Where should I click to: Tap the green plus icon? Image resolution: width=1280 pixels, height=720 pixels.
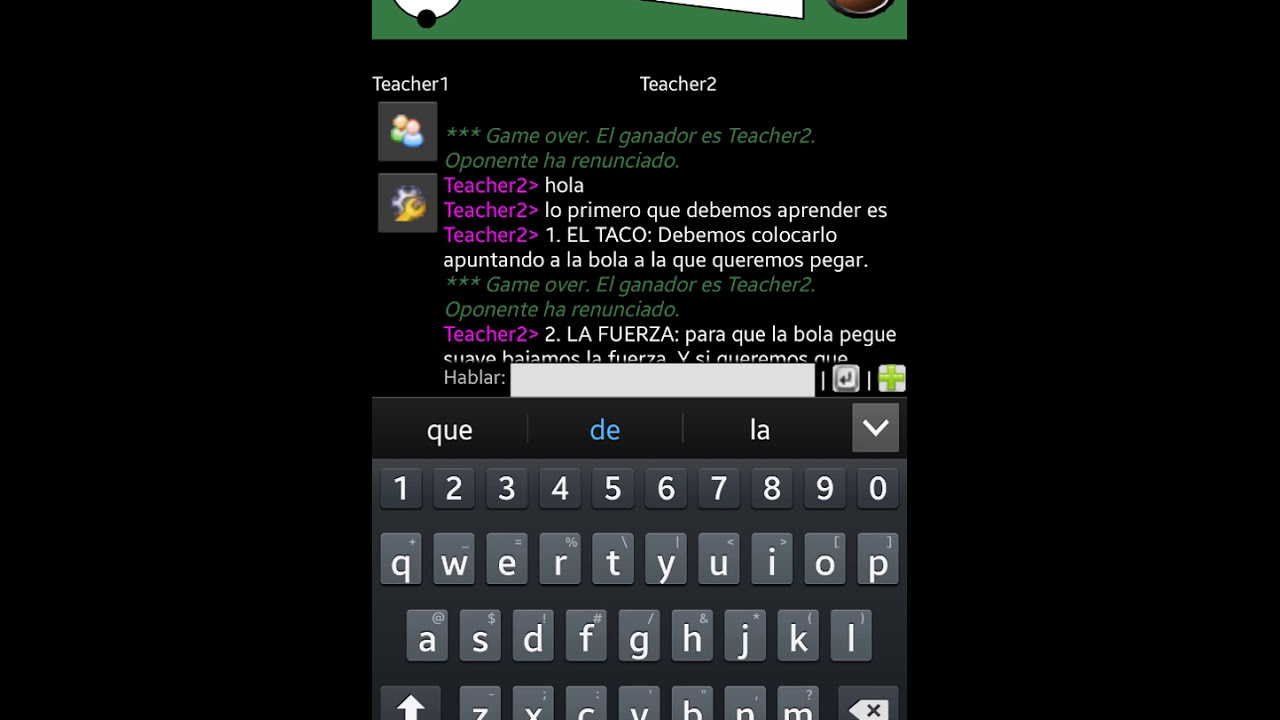coord(891,379)
